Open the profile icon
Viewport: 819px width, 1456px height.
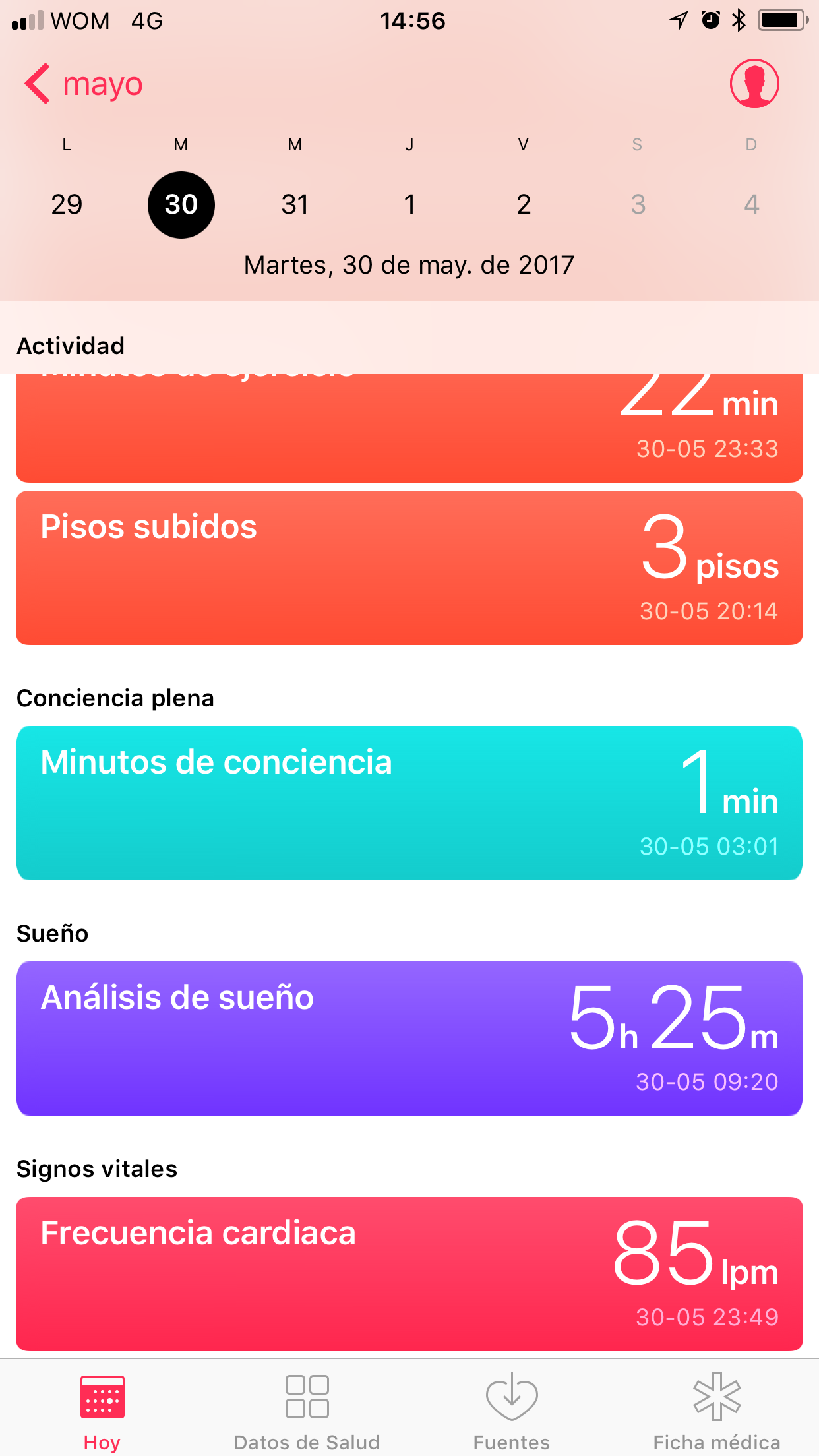pyautogui.click(x=754, y=84)
